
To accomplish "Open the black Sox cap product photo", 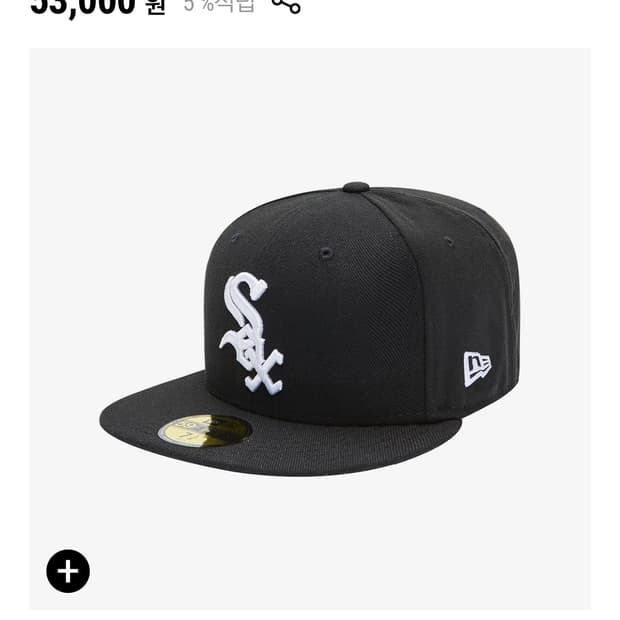I will pyautogui.click(x=310, y=330).
